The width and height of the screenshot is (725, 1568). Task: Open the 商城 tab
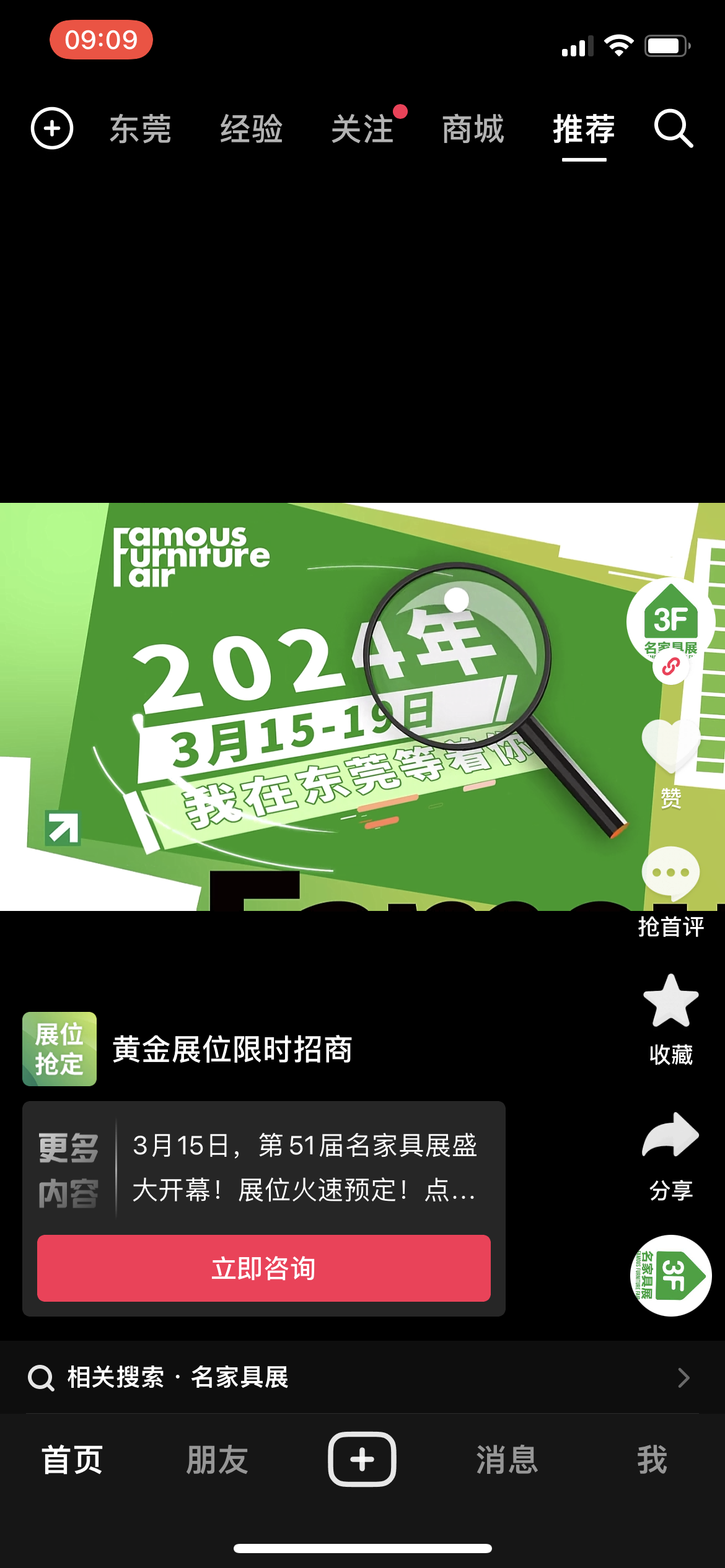473,129
